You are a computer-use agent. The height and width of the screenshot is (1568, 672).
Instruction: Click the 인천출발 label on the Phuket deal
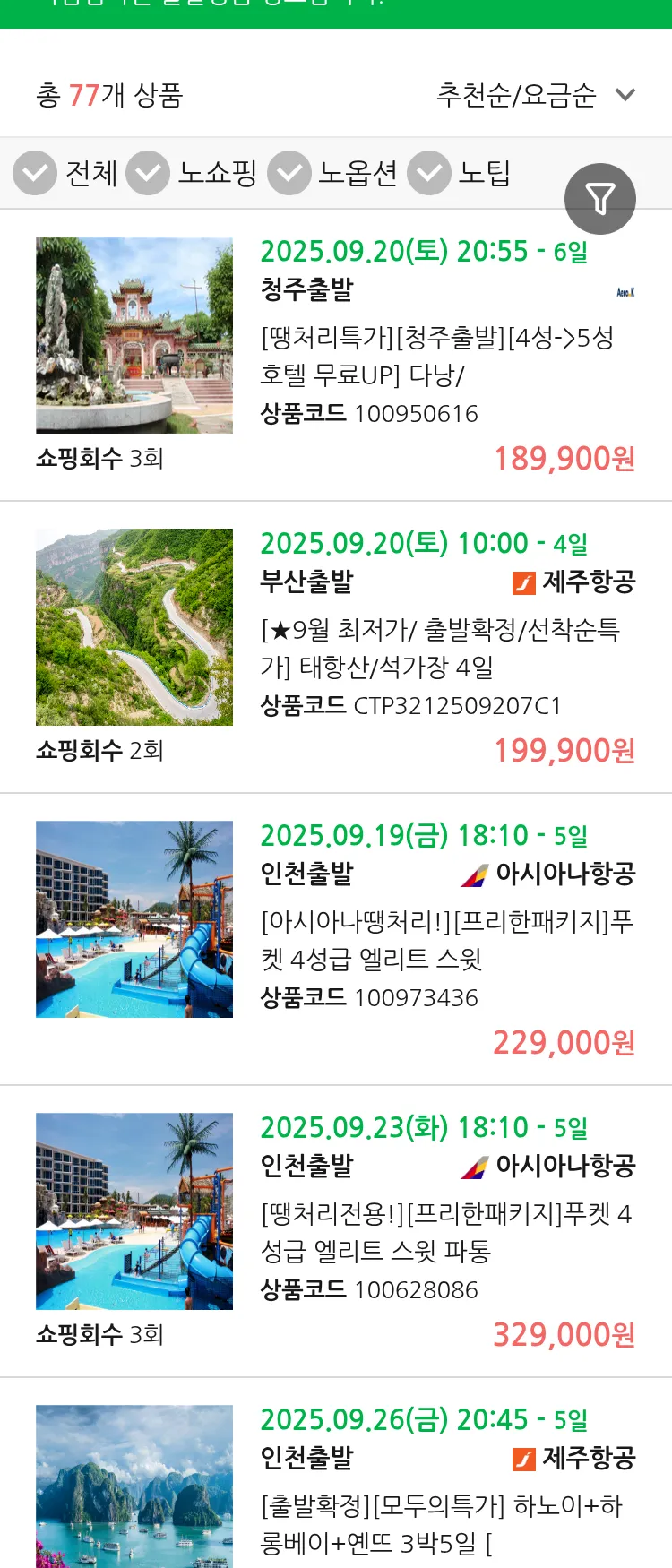pyautogui.click(x=304, y=874)
